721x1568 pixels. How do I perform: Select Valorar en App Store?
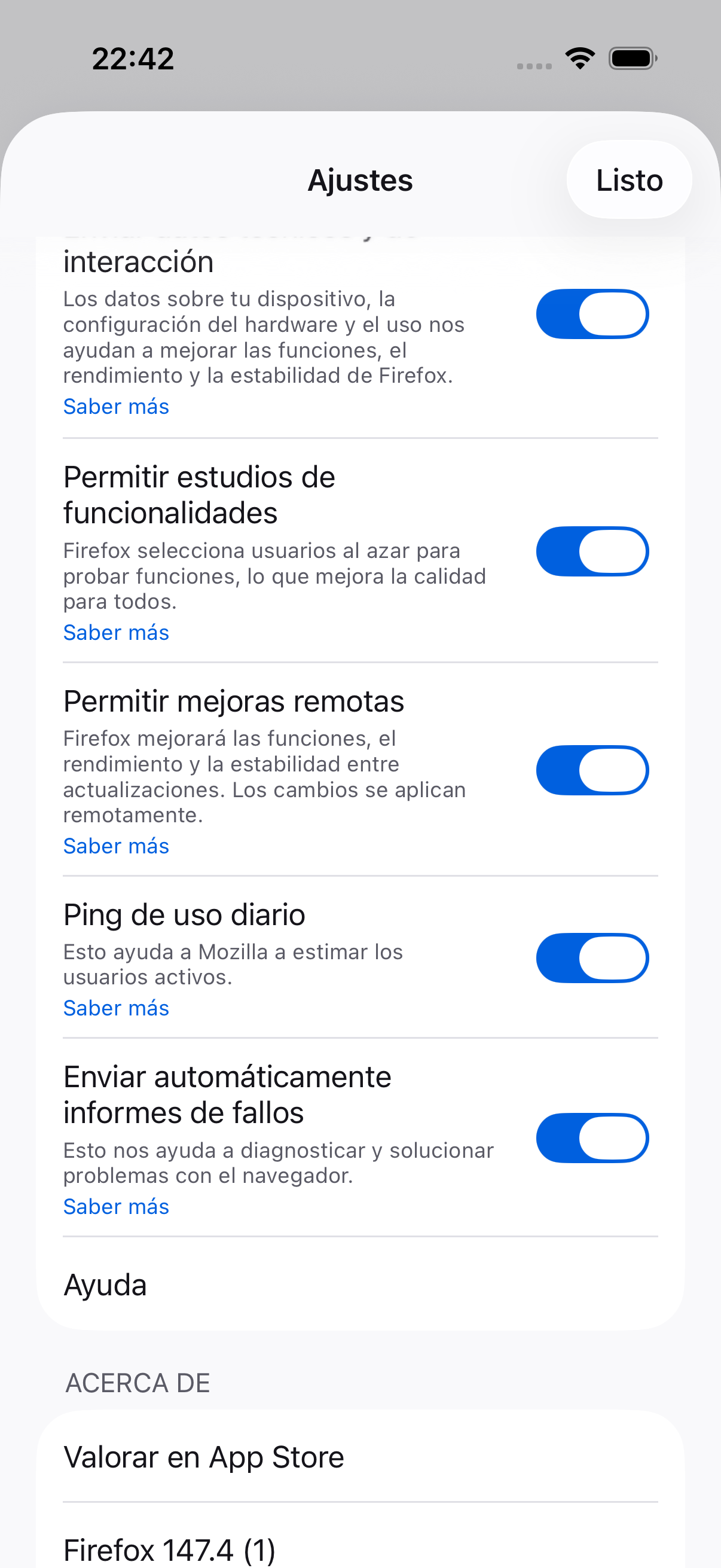(x=360, y=1457)
